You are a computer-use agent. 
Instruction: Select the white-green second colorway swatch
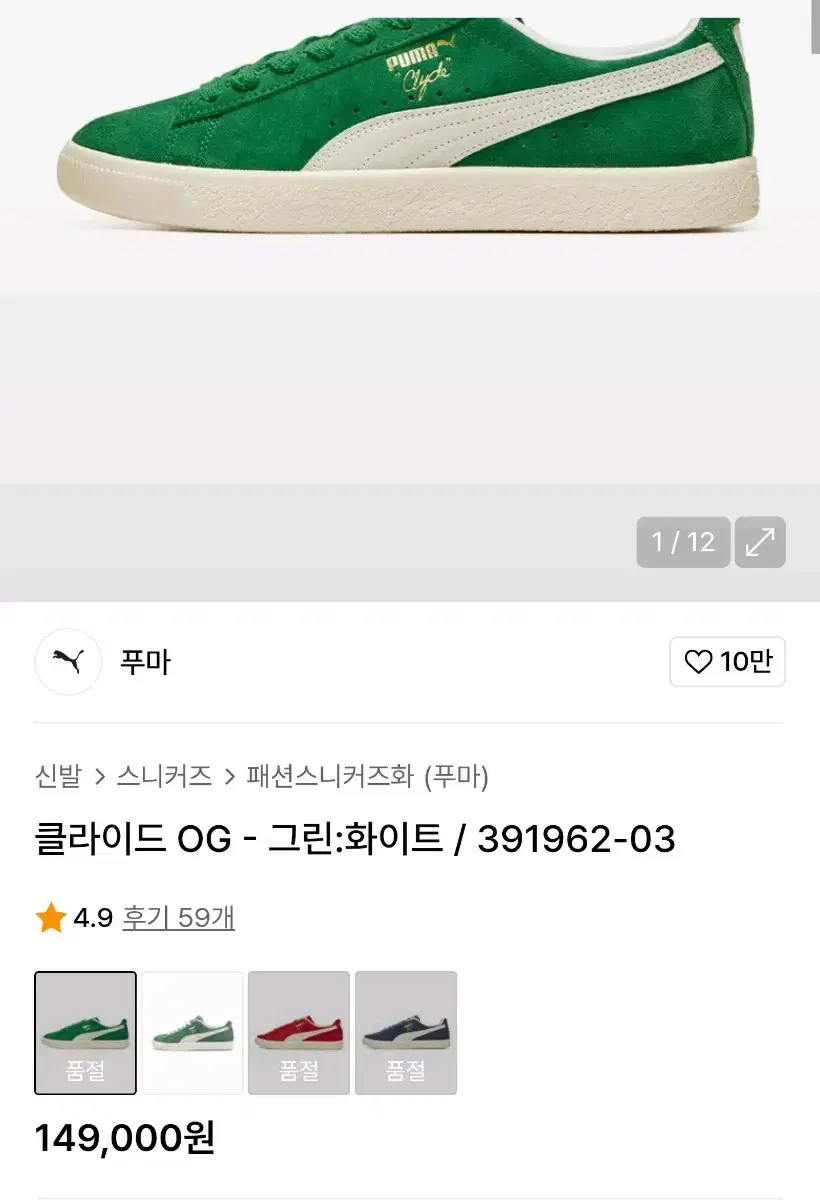pos(192,1032)
